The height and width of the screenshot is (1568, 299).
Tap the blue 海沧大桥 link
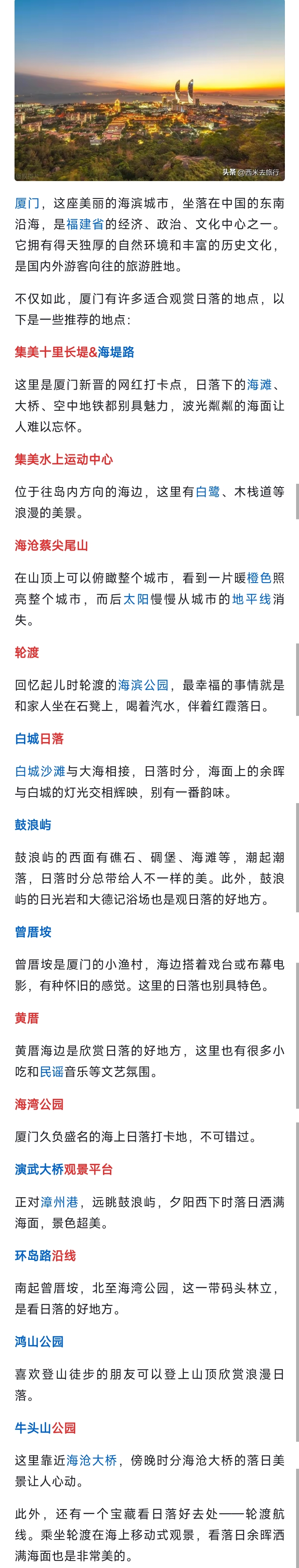tap(91, 1460)
